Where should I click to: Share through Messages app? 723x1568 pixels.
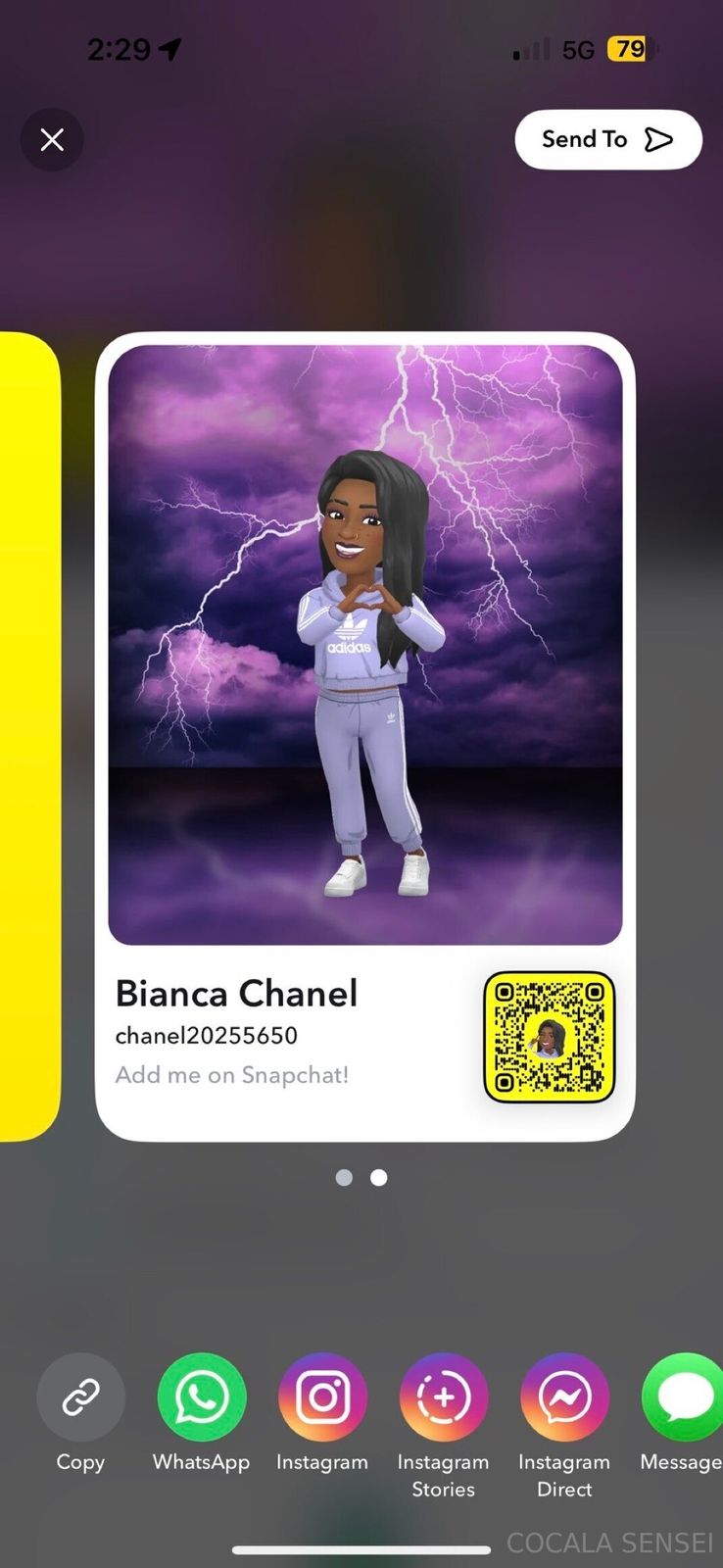coord(684,1397)
